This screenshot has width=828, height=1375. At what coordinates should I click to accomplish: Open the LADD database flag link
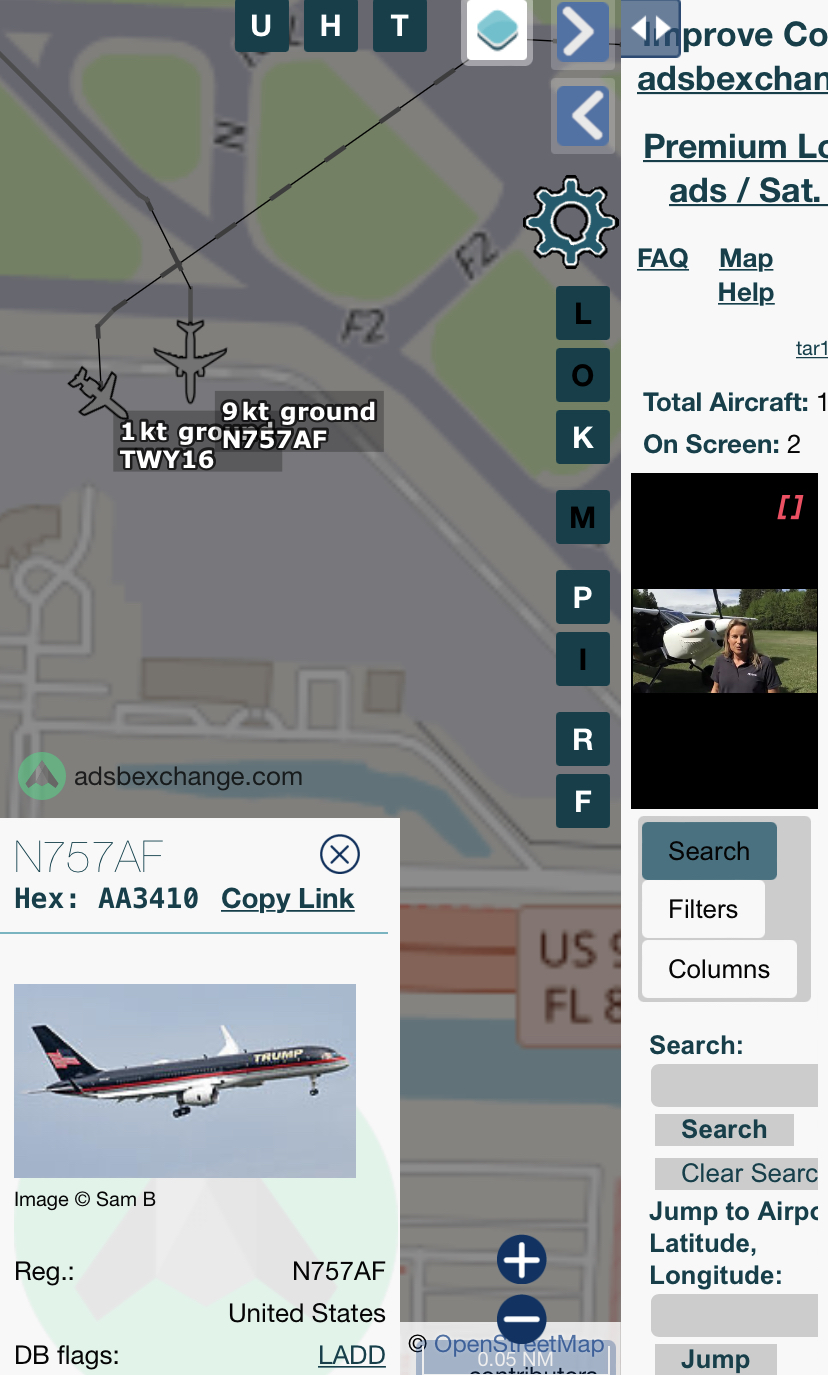352,1355
